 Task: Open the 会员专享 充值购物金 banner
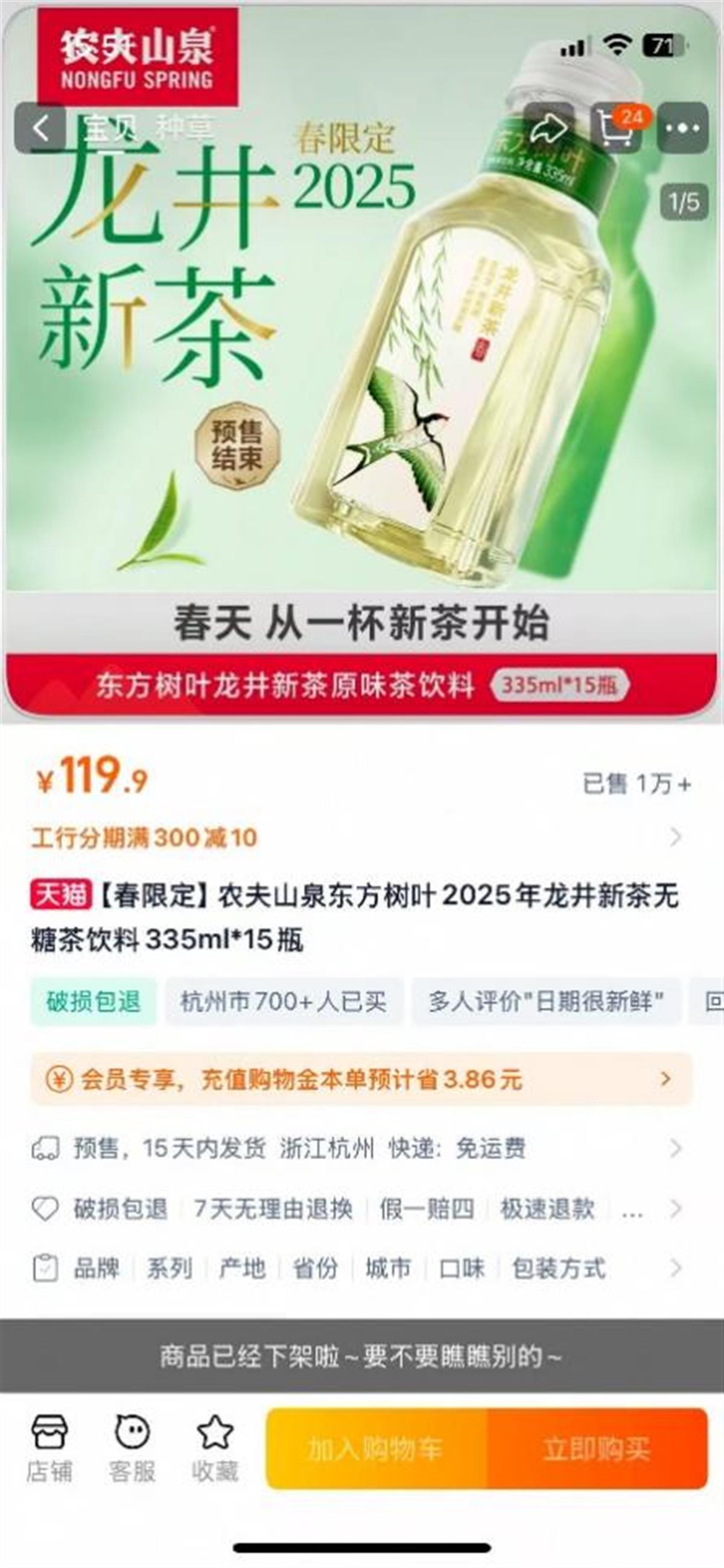point(361,1080)
